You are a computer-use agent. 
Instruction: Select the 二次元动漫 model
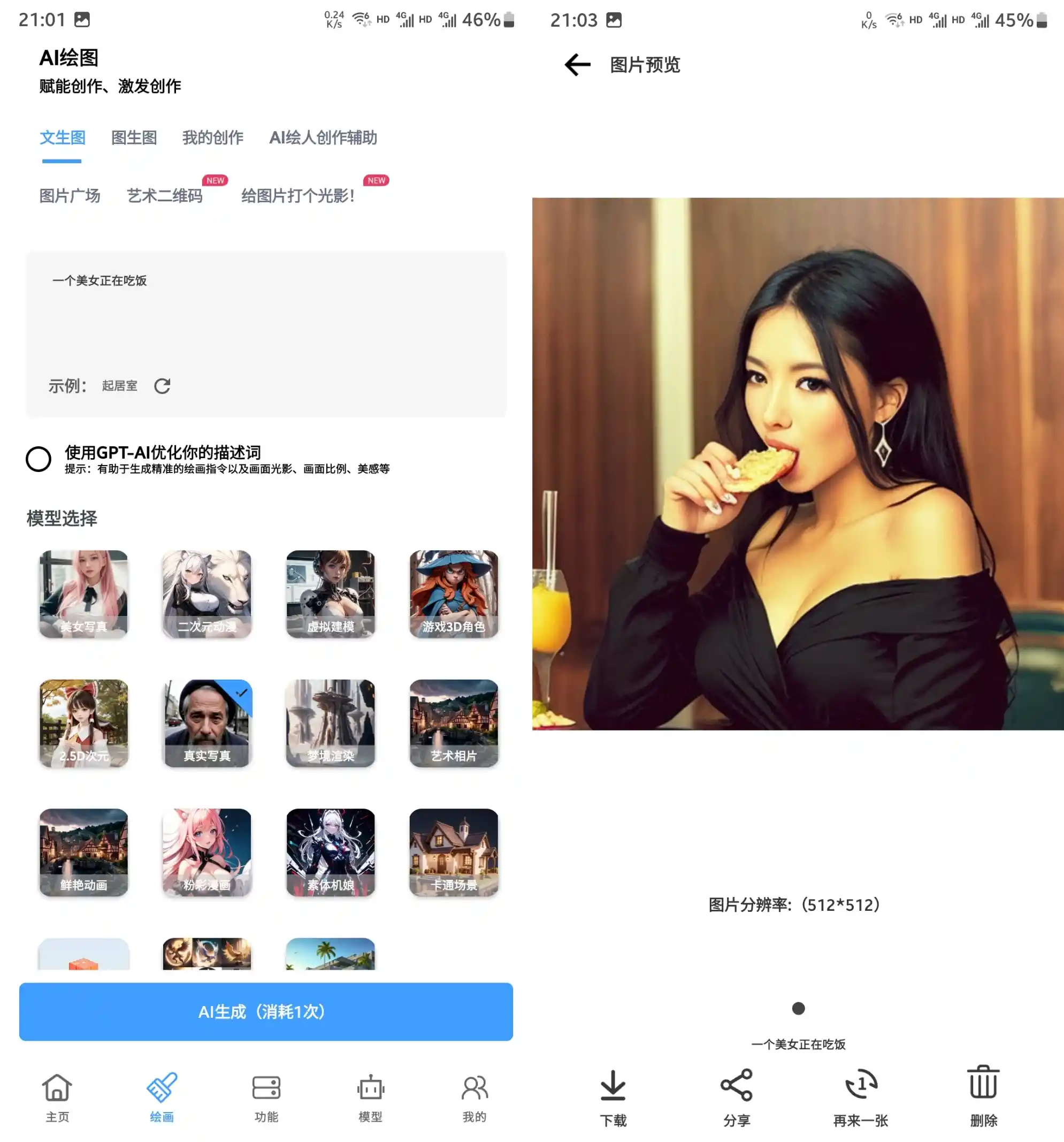206,594
